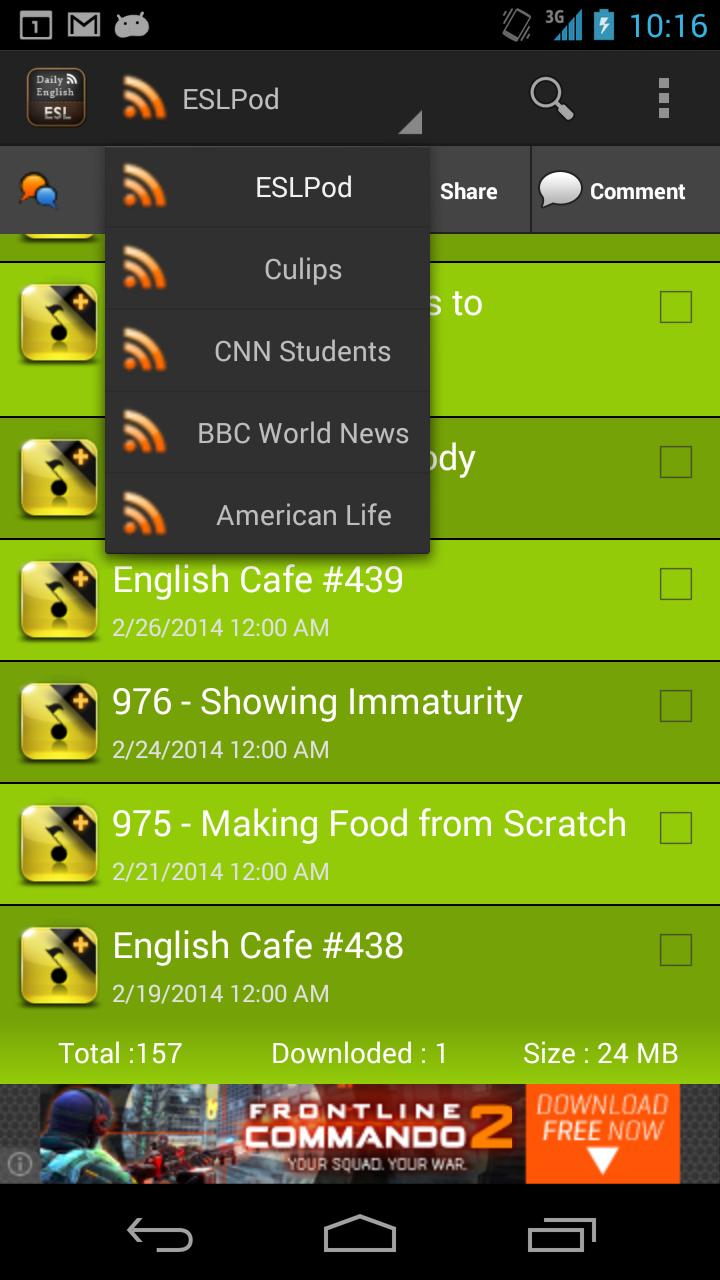Open the overflow menu icon
The image size is (720, 1280).
pos(663,97)
